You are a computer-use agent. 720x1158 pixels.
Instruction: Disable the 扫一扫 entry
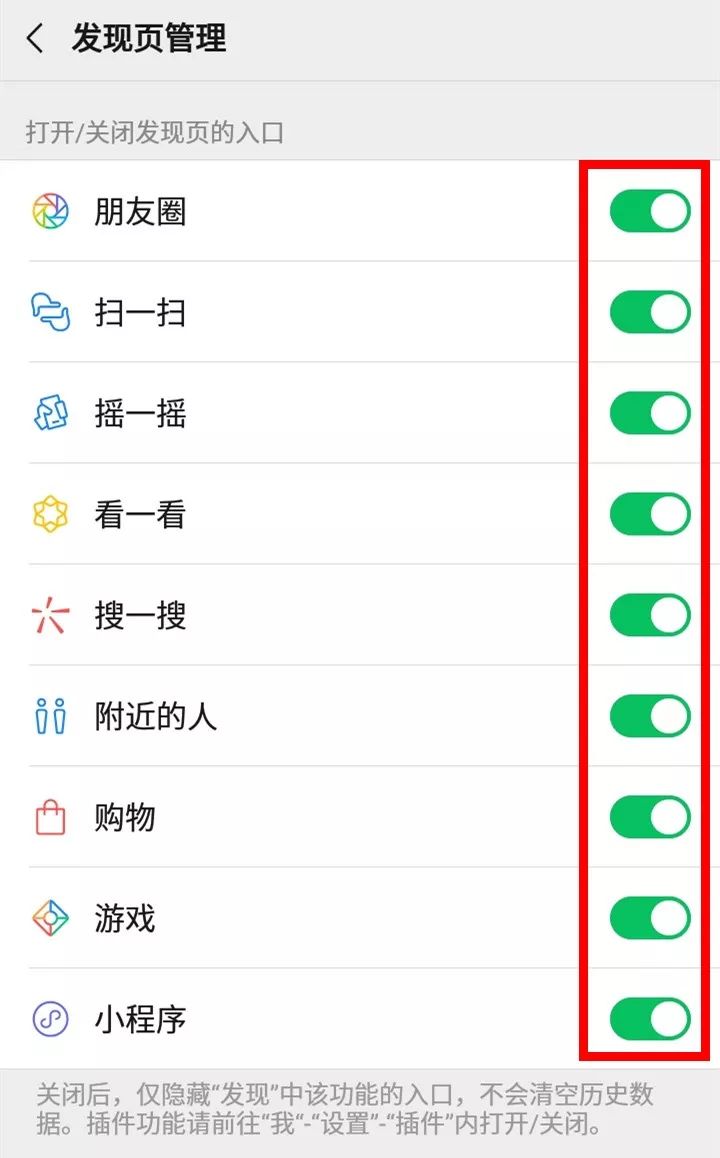(650, 312)
